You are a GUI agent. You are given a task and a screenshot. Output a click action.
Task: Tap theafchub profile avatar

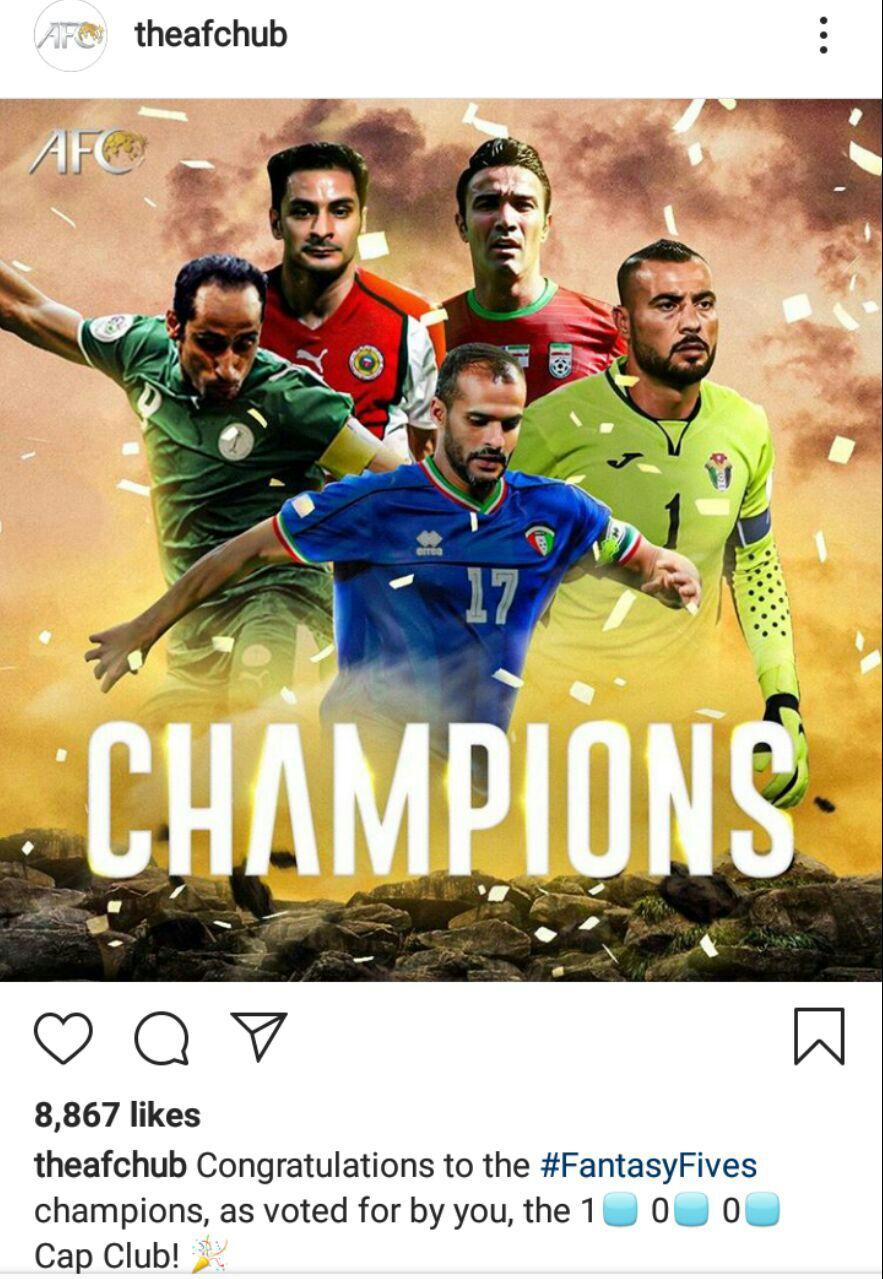[x=70, y=35]
